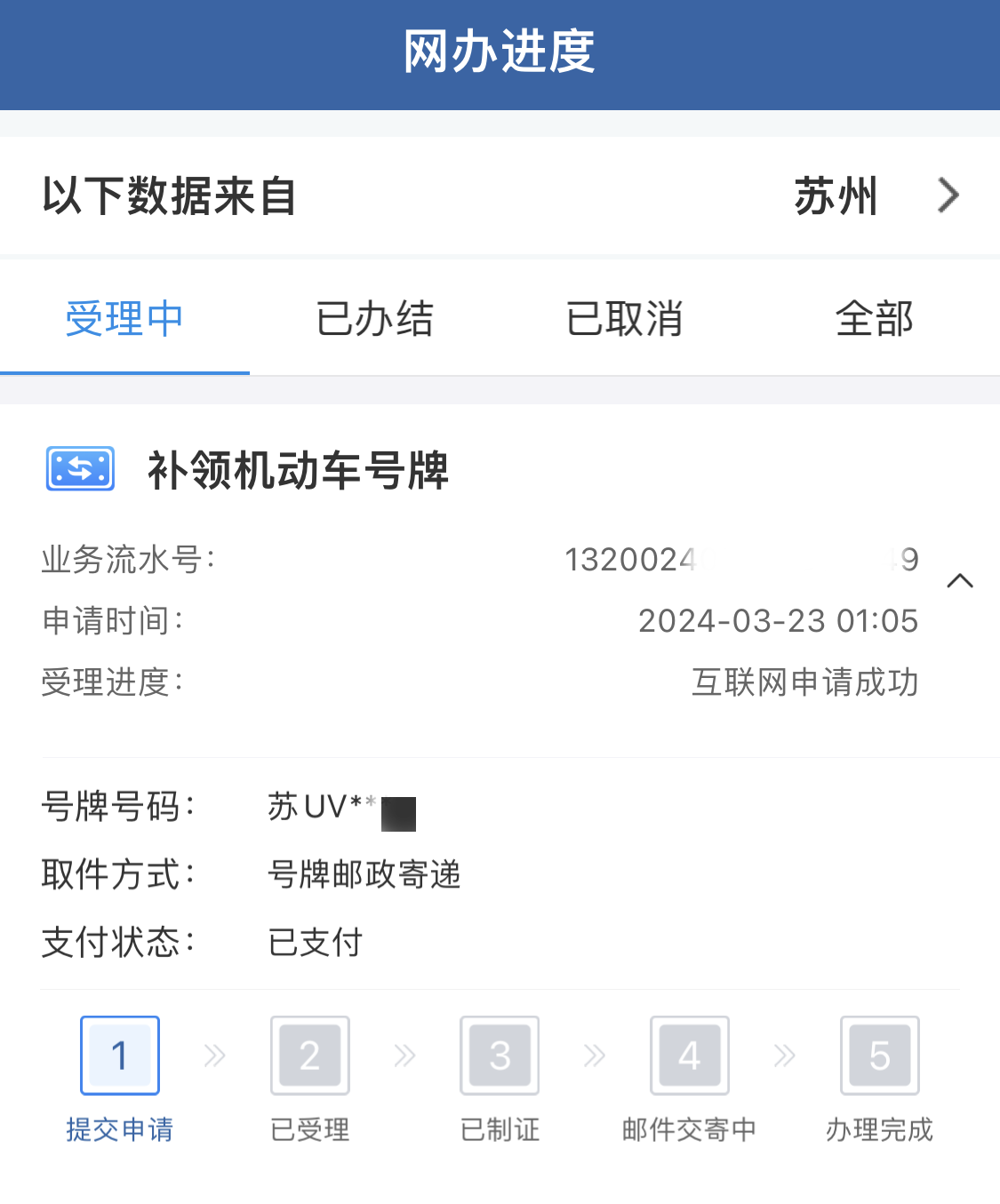Switch to the 已办结 tab
The image size is (1000, 1204).
pos(374,319)
